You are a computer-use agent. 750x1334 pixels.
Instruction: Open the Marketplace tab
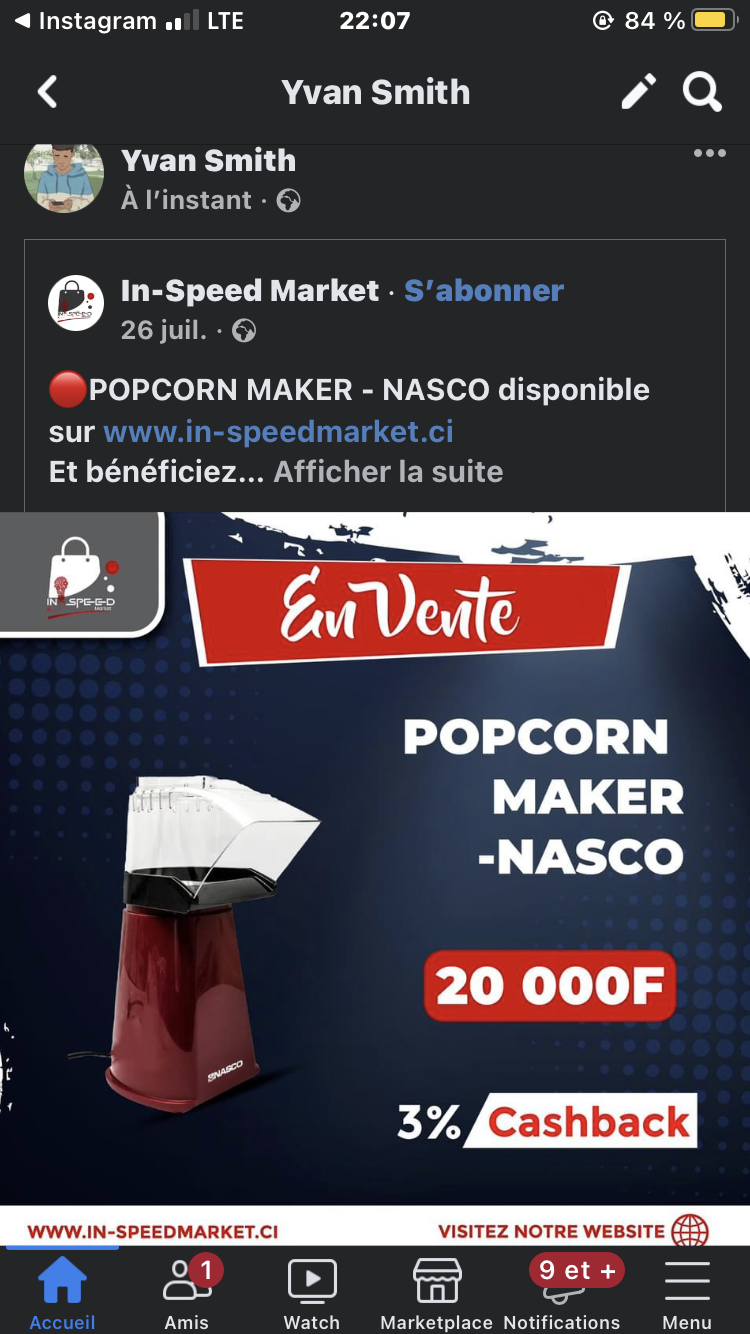click(437, 1294)
